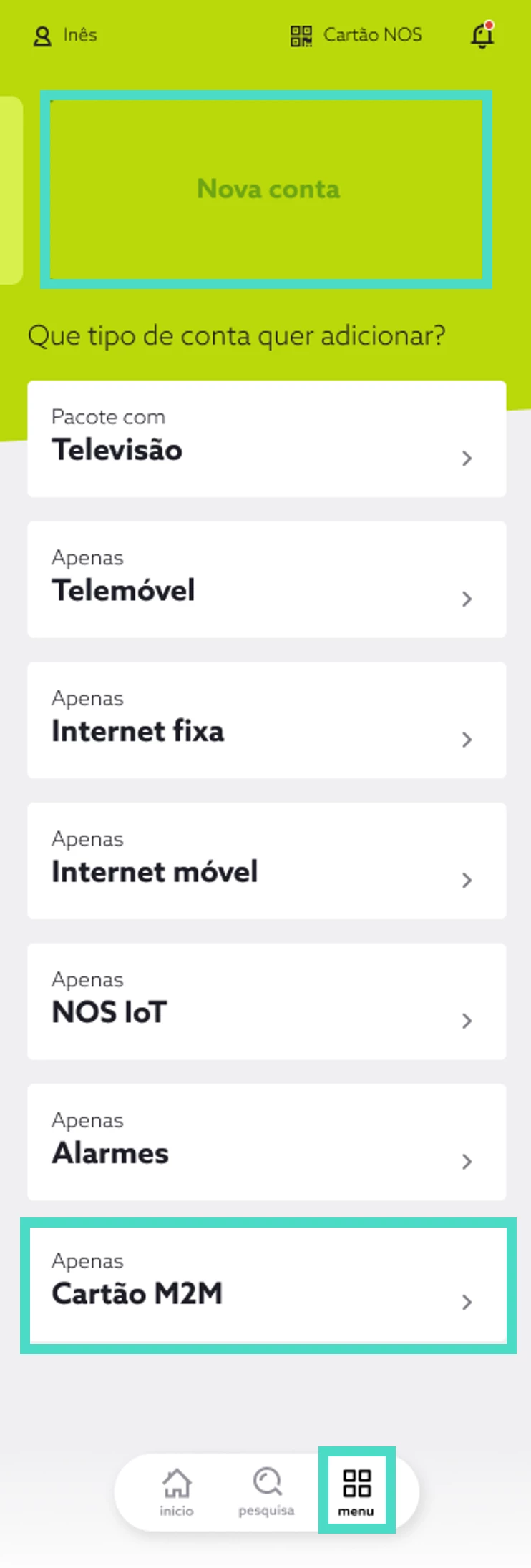The height and width of the screenshot is (1568, 531).
Task: Select Apenas Telemóvel option
Action: (x=266, y=579)
